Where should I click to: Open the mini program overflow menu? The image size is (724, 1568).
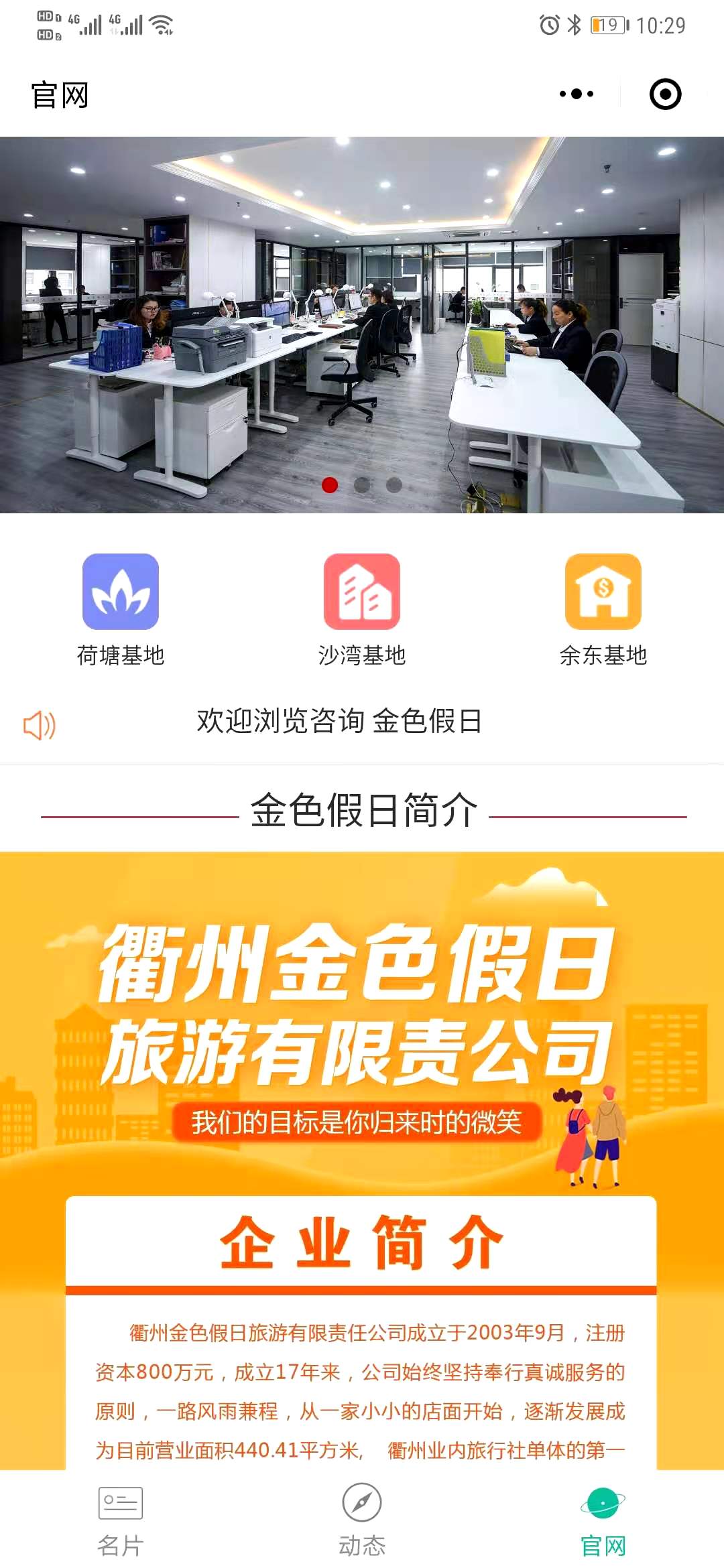point(577,94)
